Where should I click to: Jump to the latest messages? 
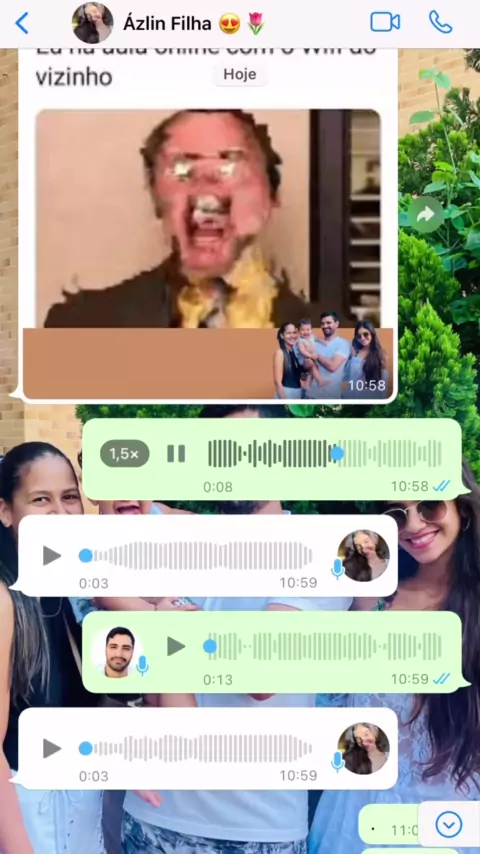pyautogui.click(x=449, y=825)
